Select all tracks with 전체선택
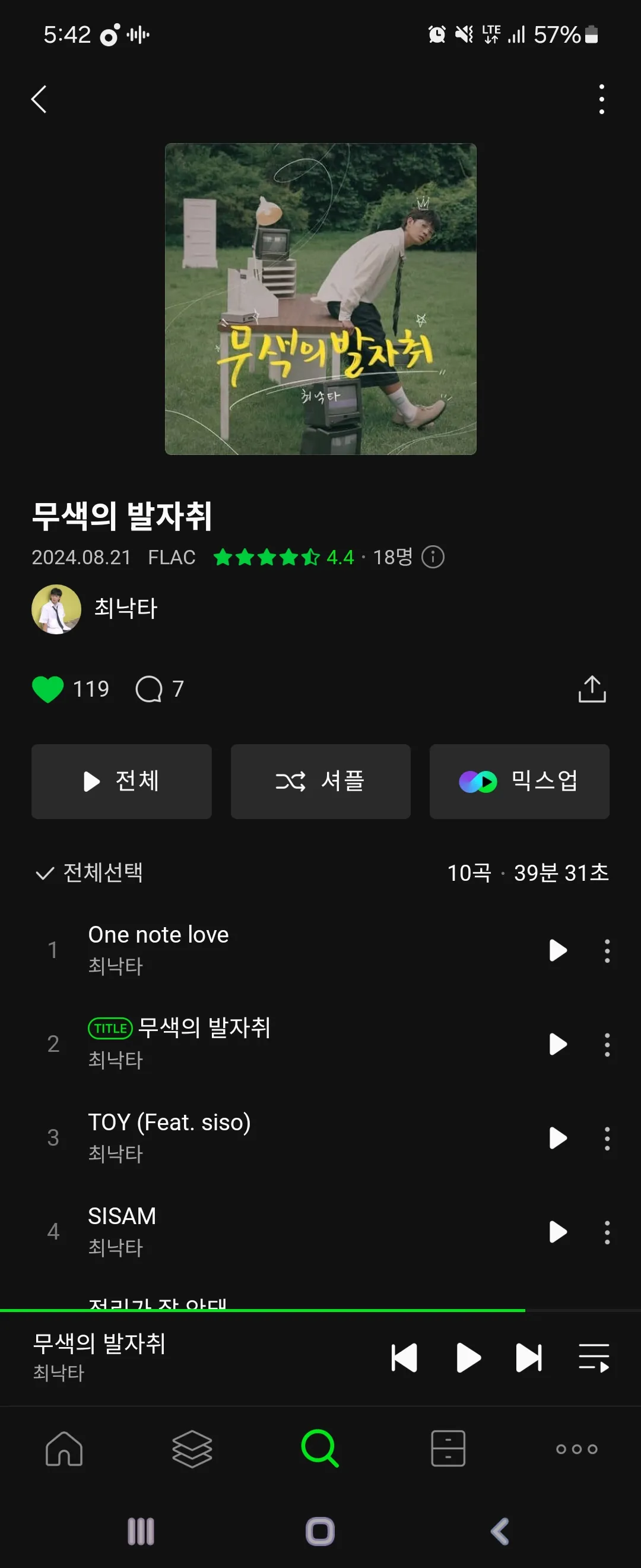Image resolution: width=641 pixels, height=1568 pixels. [90, 873]
